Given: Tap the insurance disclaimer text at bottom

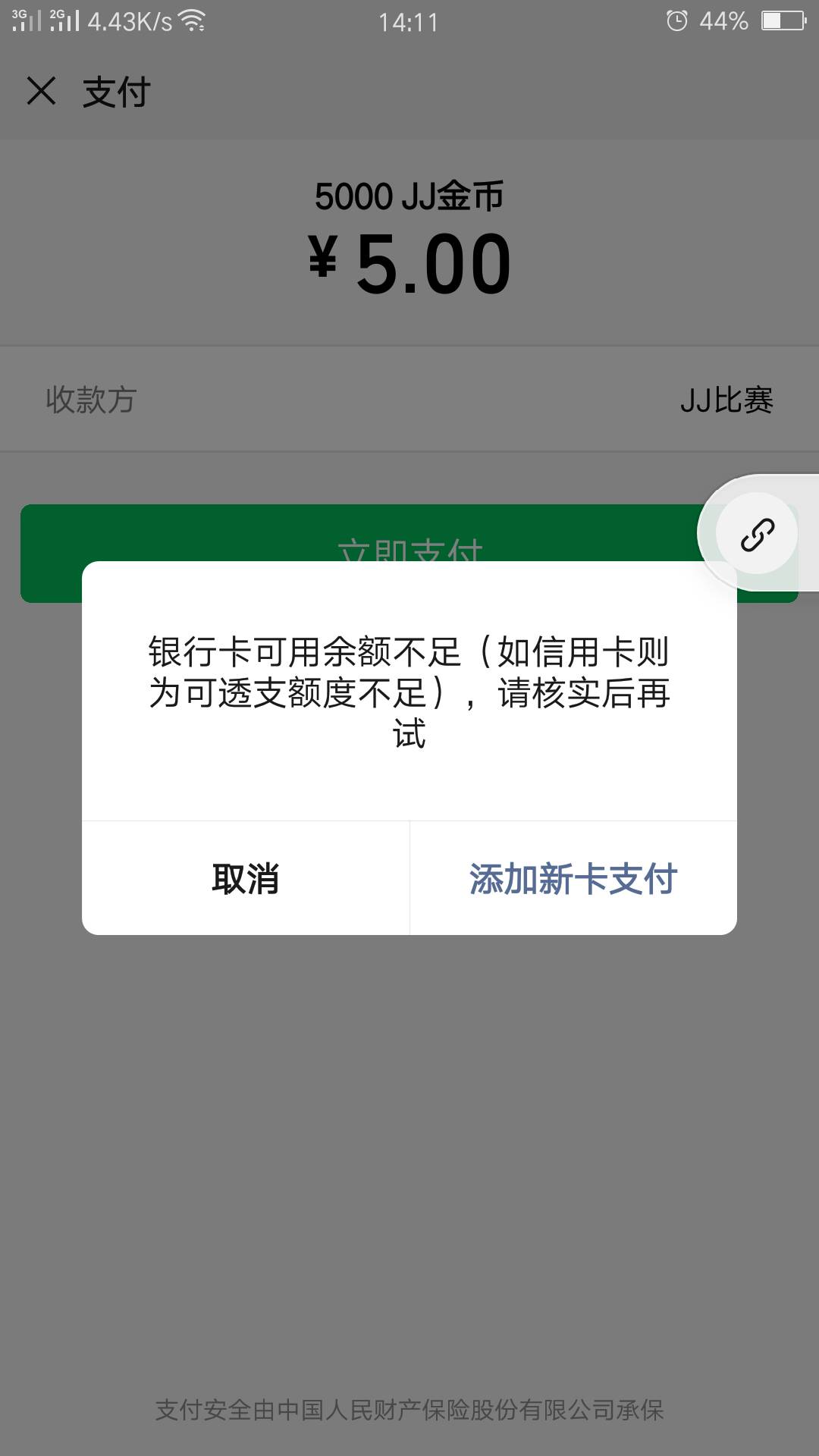Looking at the screenshot, I should click(409, 1404).
